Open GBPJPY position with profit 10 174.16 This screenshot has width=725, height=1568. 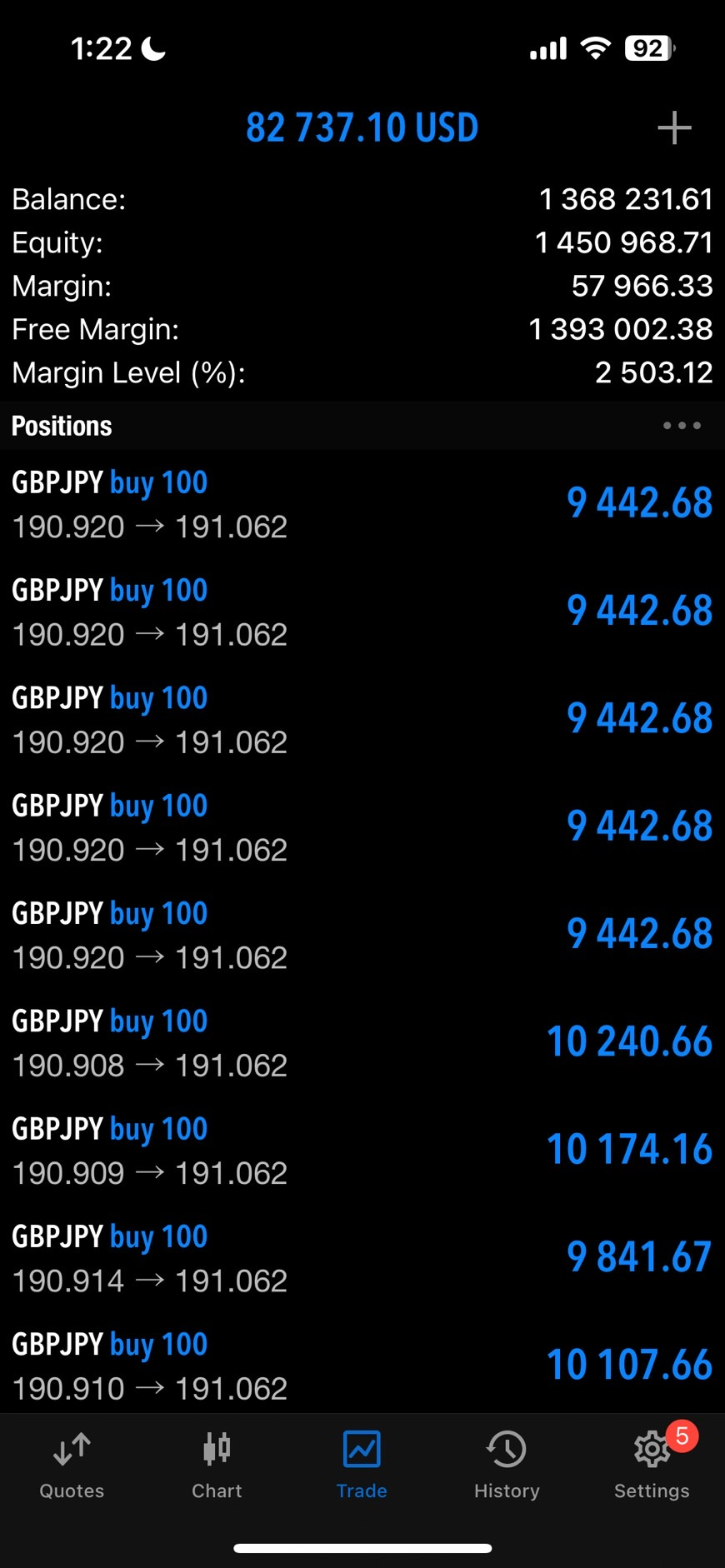point(362,1150)
